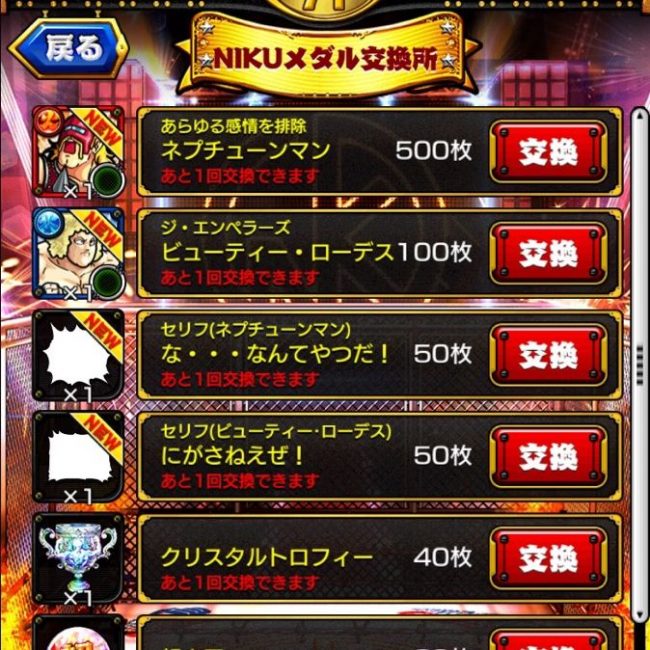This screenshot has width=650, height=650.
Task: Exchange 100 medals for ビューティー・ローデス
Action: 548,254
